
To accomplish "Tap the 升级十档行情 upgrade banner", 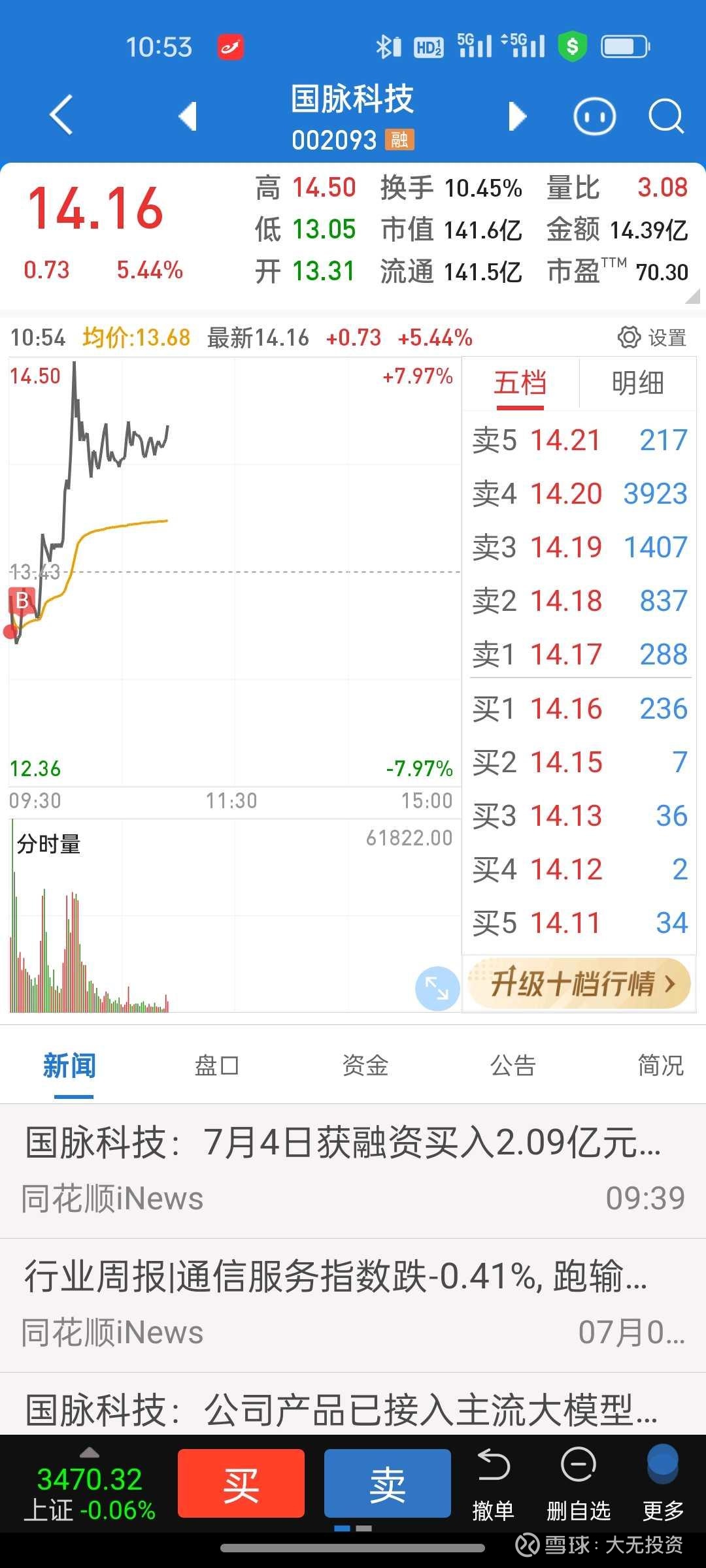I will 579,983.
